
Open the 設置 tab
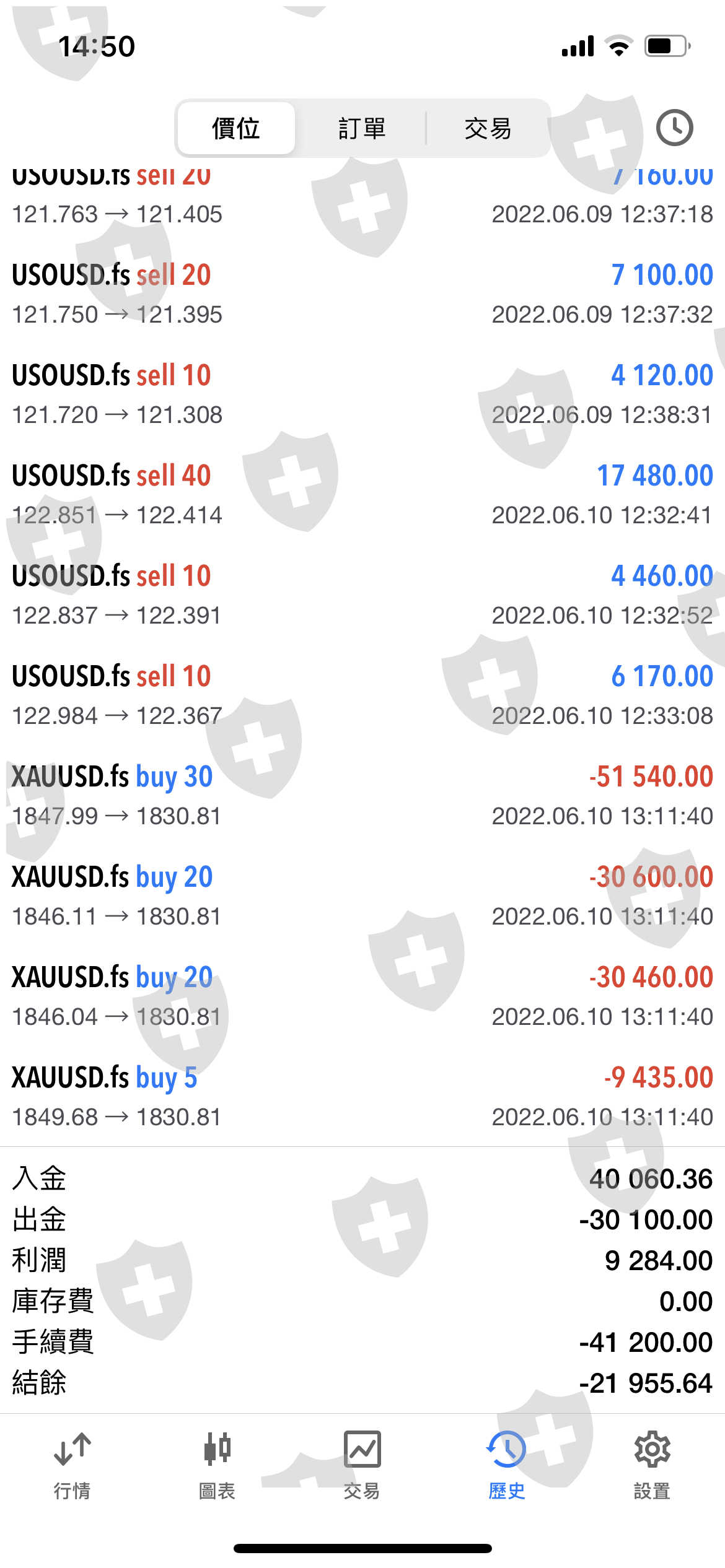652,1465
